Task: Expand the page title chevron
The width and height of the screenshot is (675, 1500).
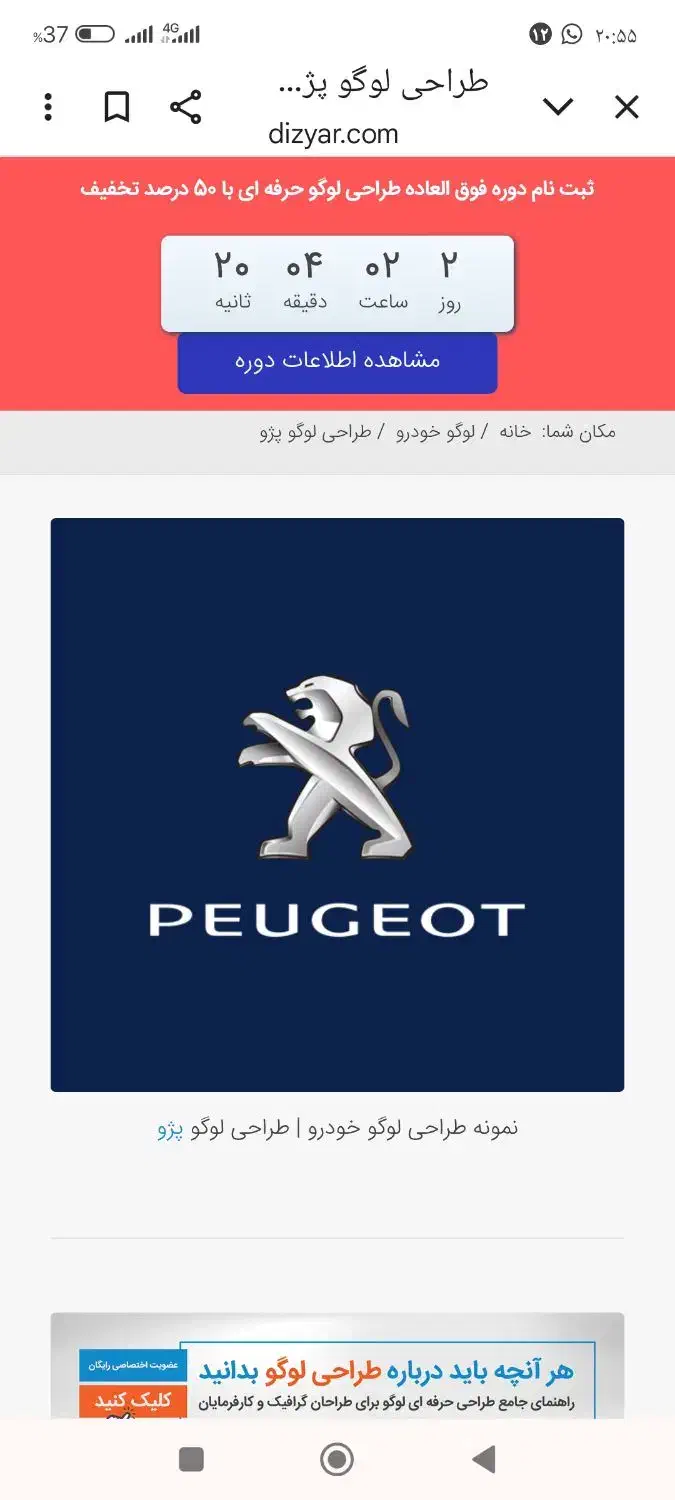Action: 557,107
